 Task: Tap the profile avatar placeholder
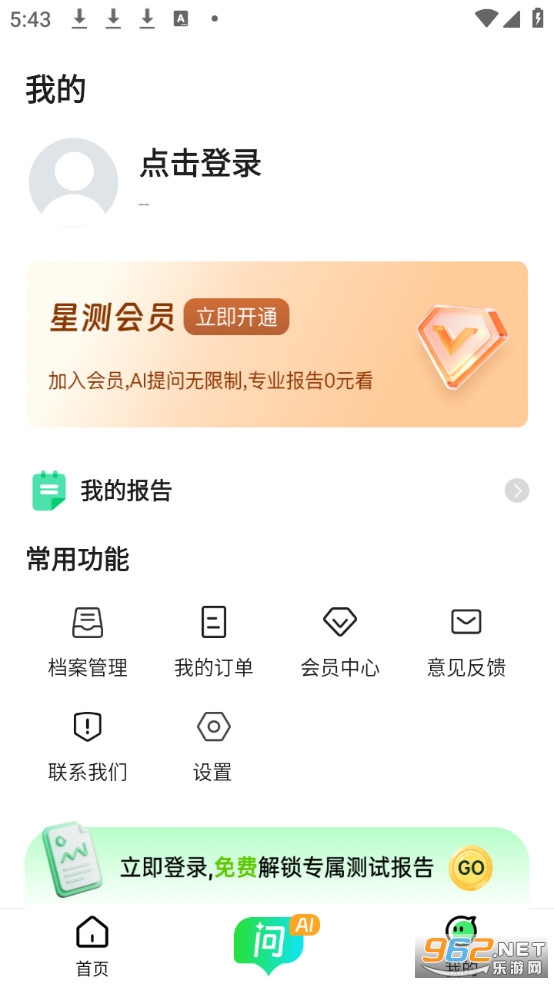click(x=73, y=183)
